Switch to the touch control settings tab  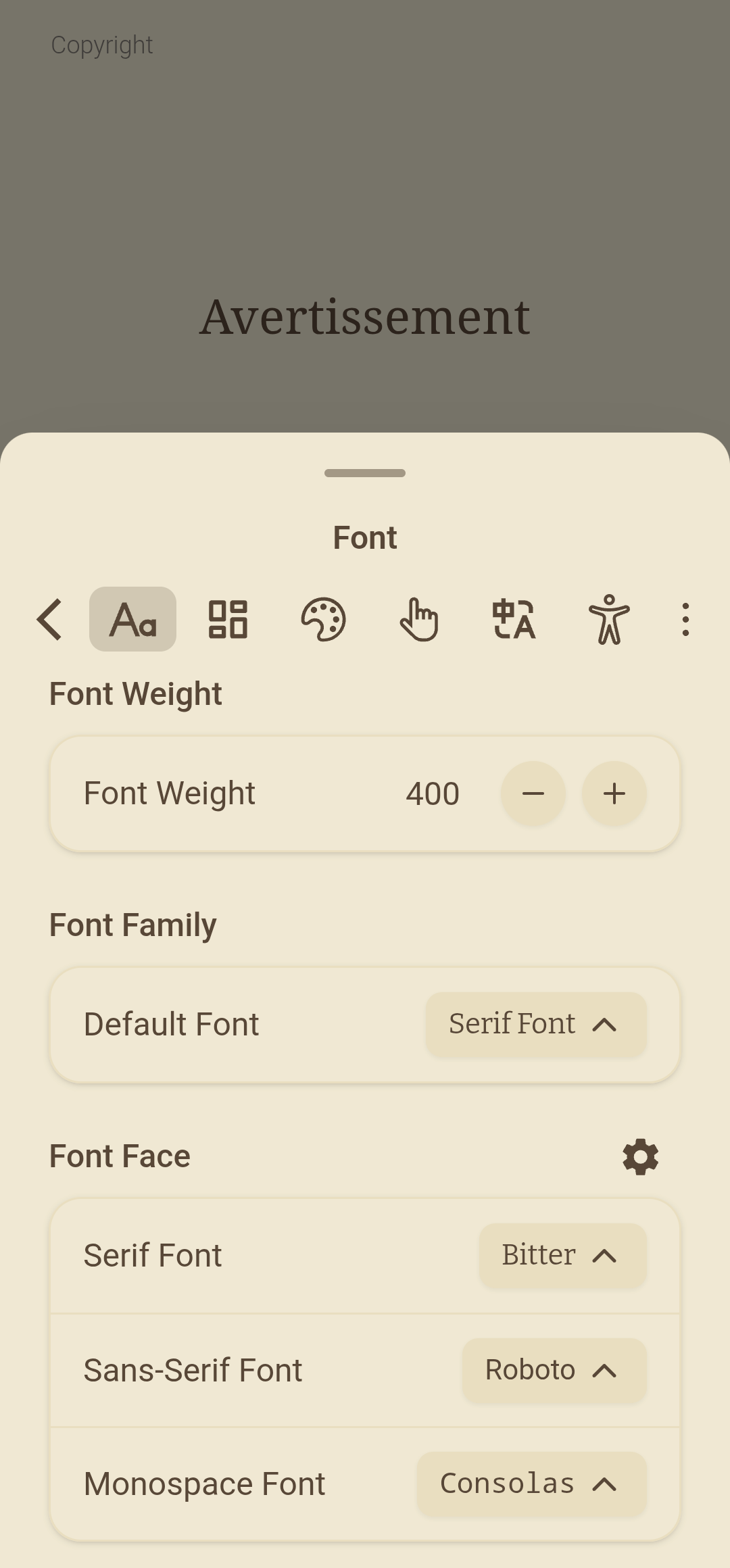(x=418, y=619)
